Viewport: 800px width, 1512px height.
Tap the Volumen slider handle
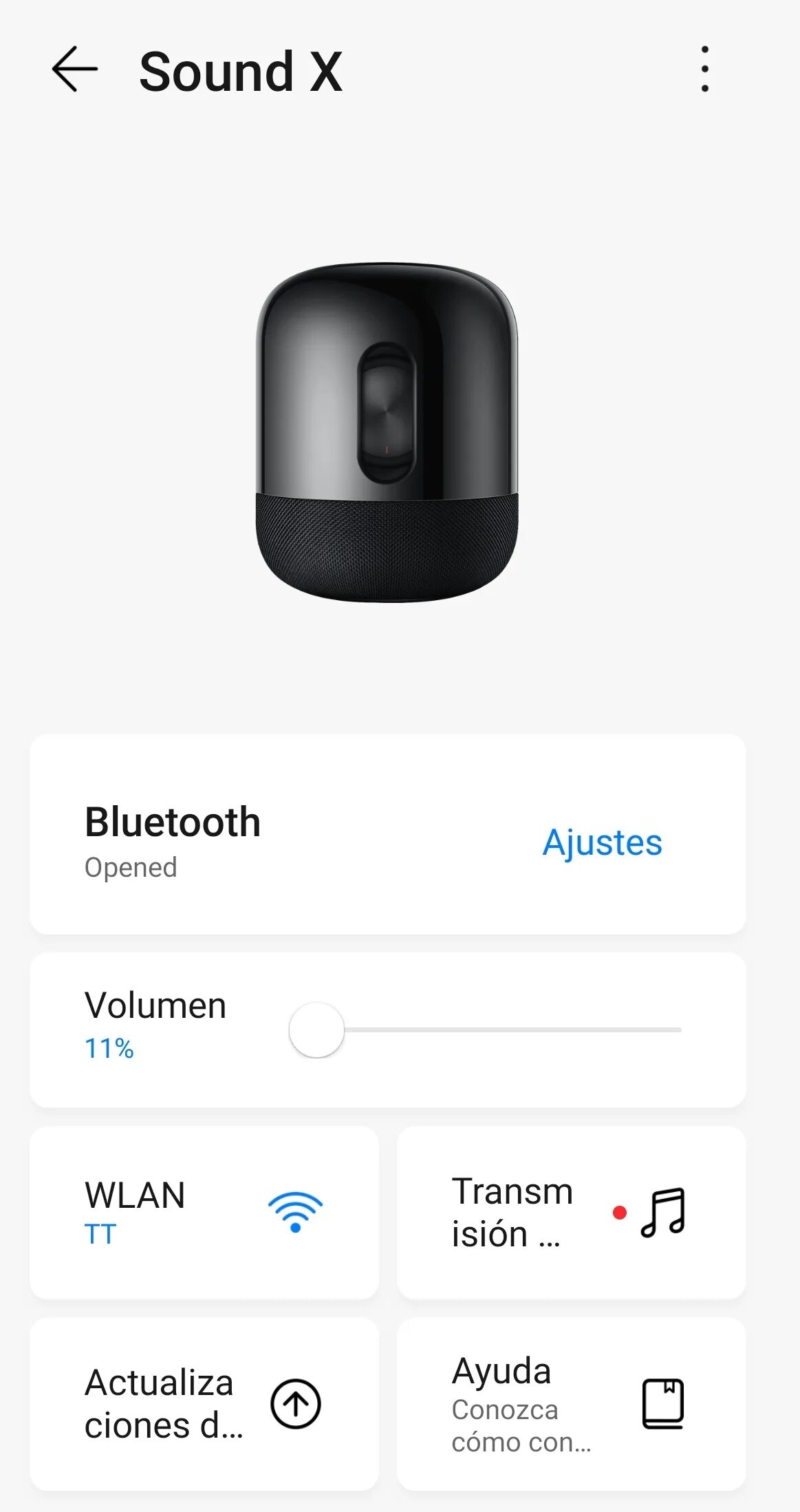pos(316,1030)
